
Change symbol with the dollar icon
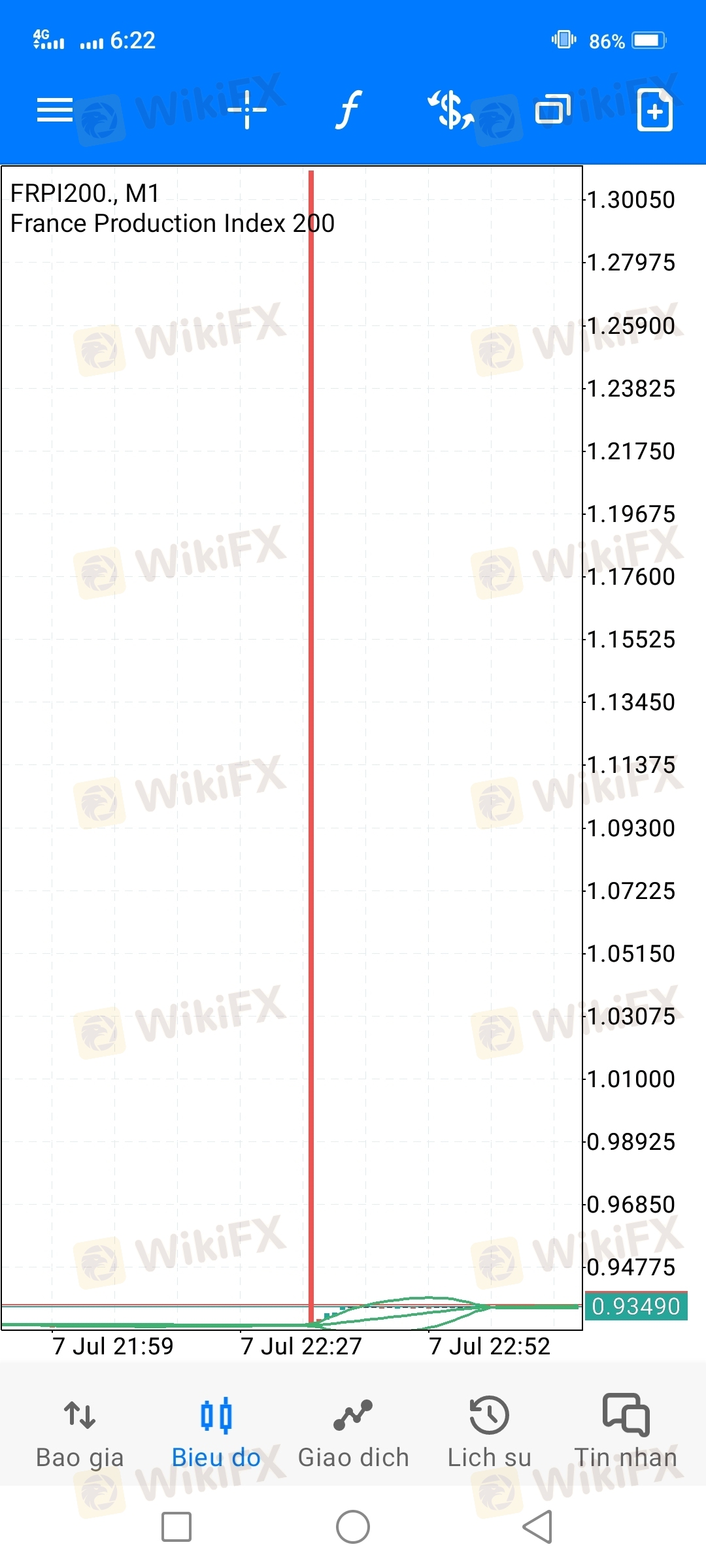450,110
